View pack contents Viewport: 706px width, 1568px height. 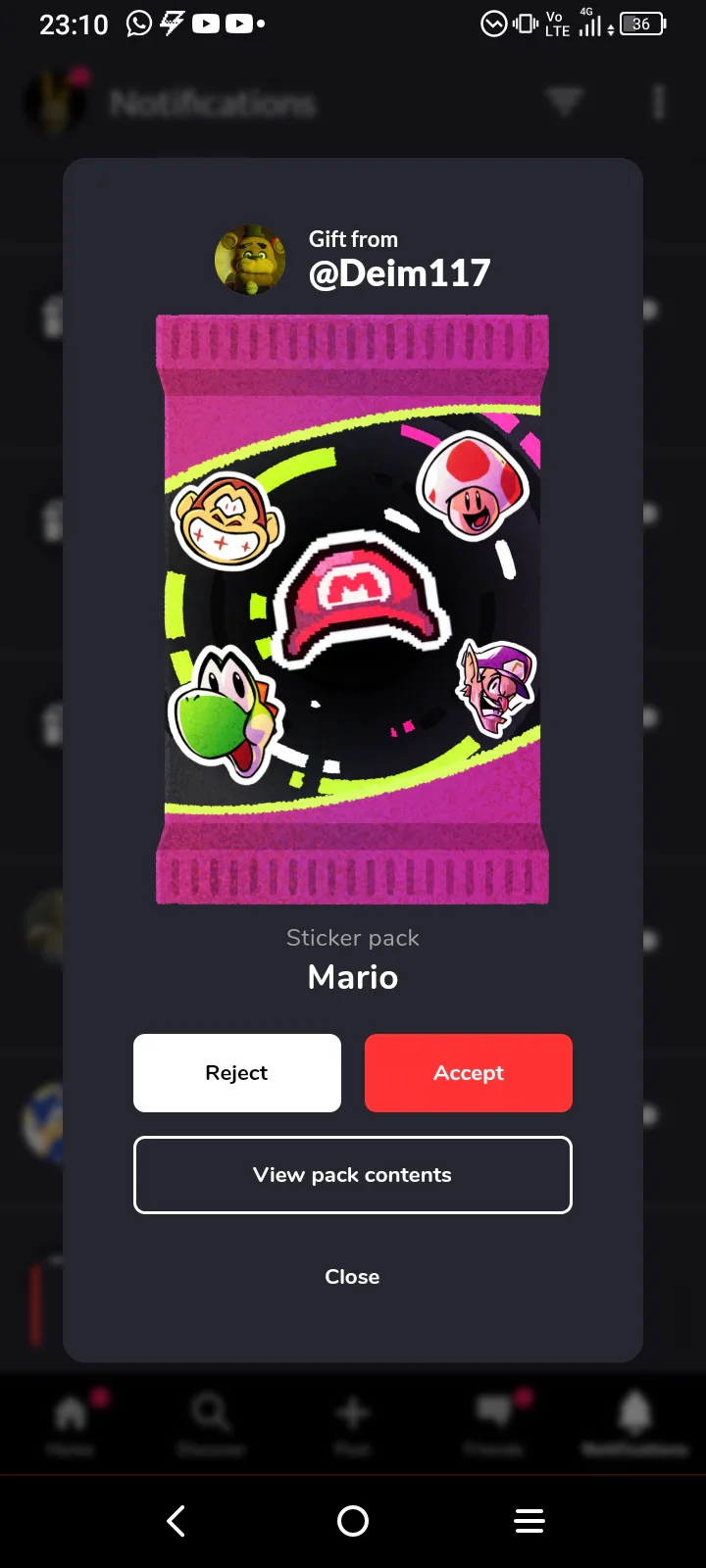pos(353,1175)
